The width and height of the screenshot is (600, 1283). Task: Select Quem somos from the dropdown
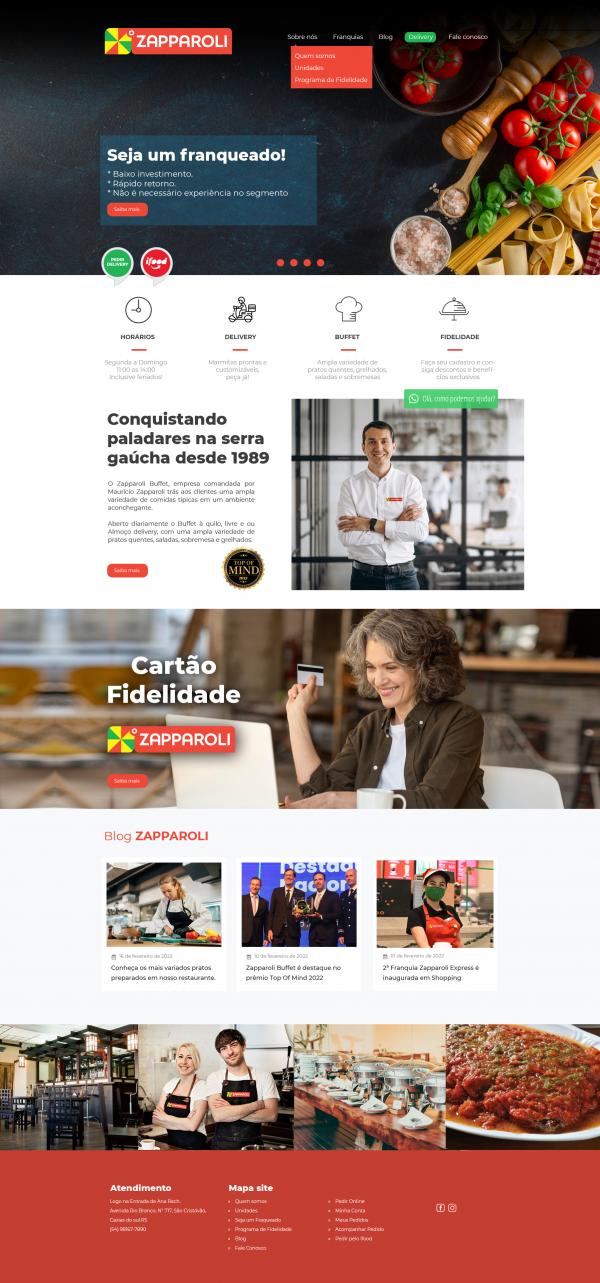(x=315, y=56)
